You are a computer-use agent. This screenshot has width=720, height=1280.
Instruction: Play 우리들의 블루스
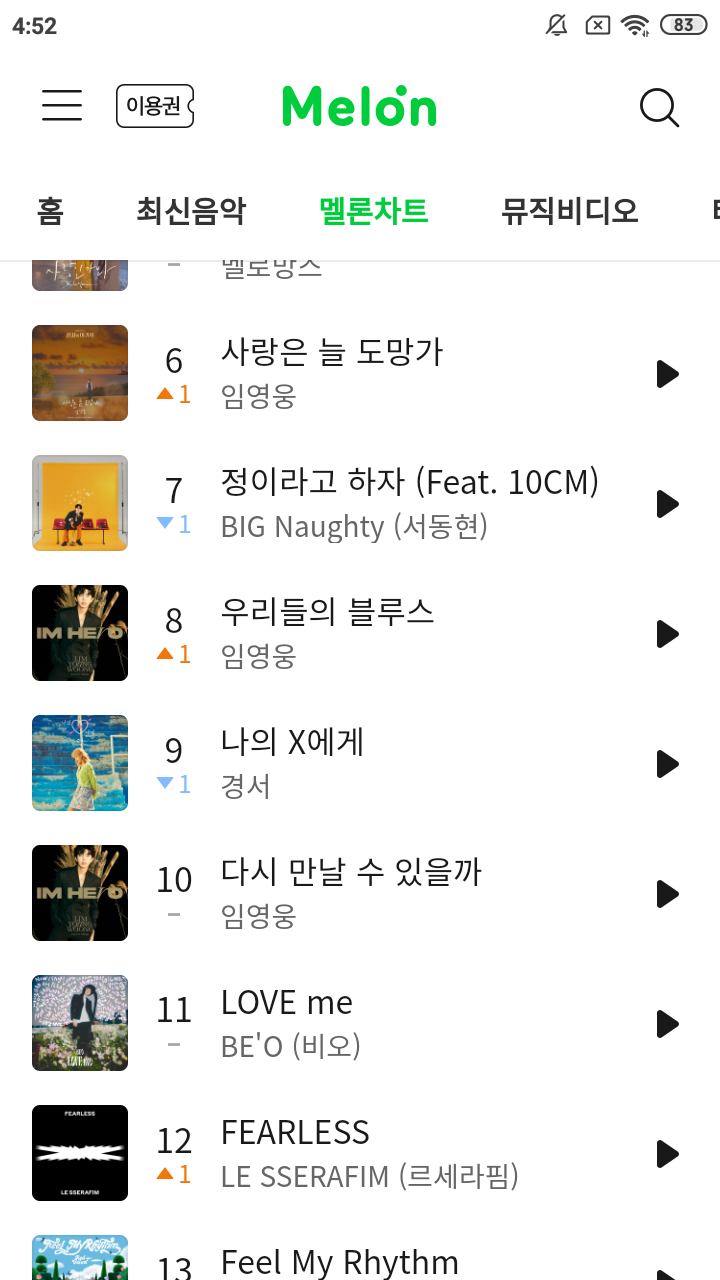pos(667,634)
